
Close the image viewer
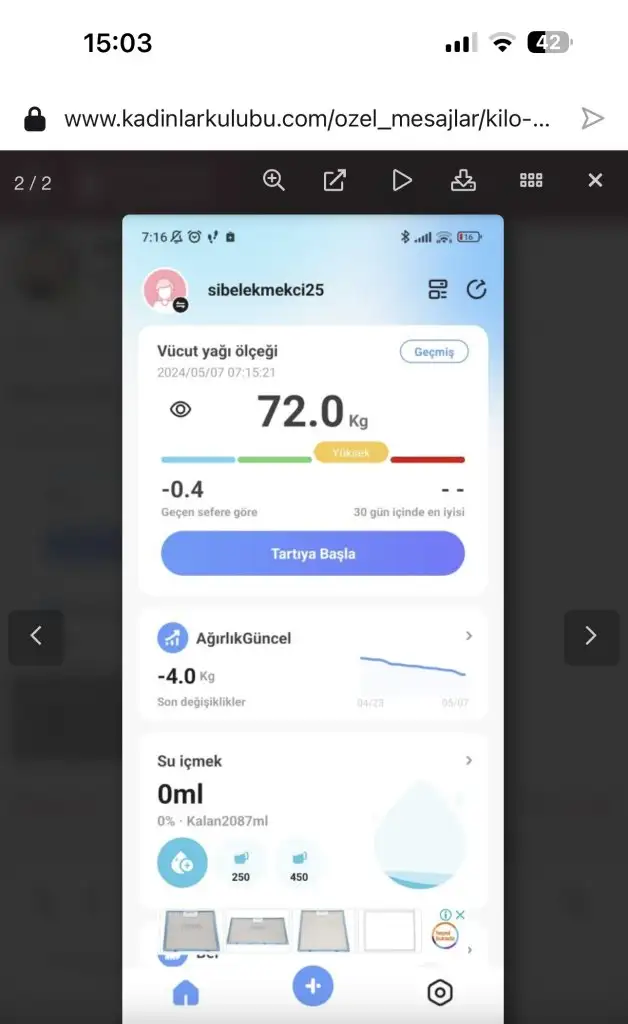click(x=595, y=180)
